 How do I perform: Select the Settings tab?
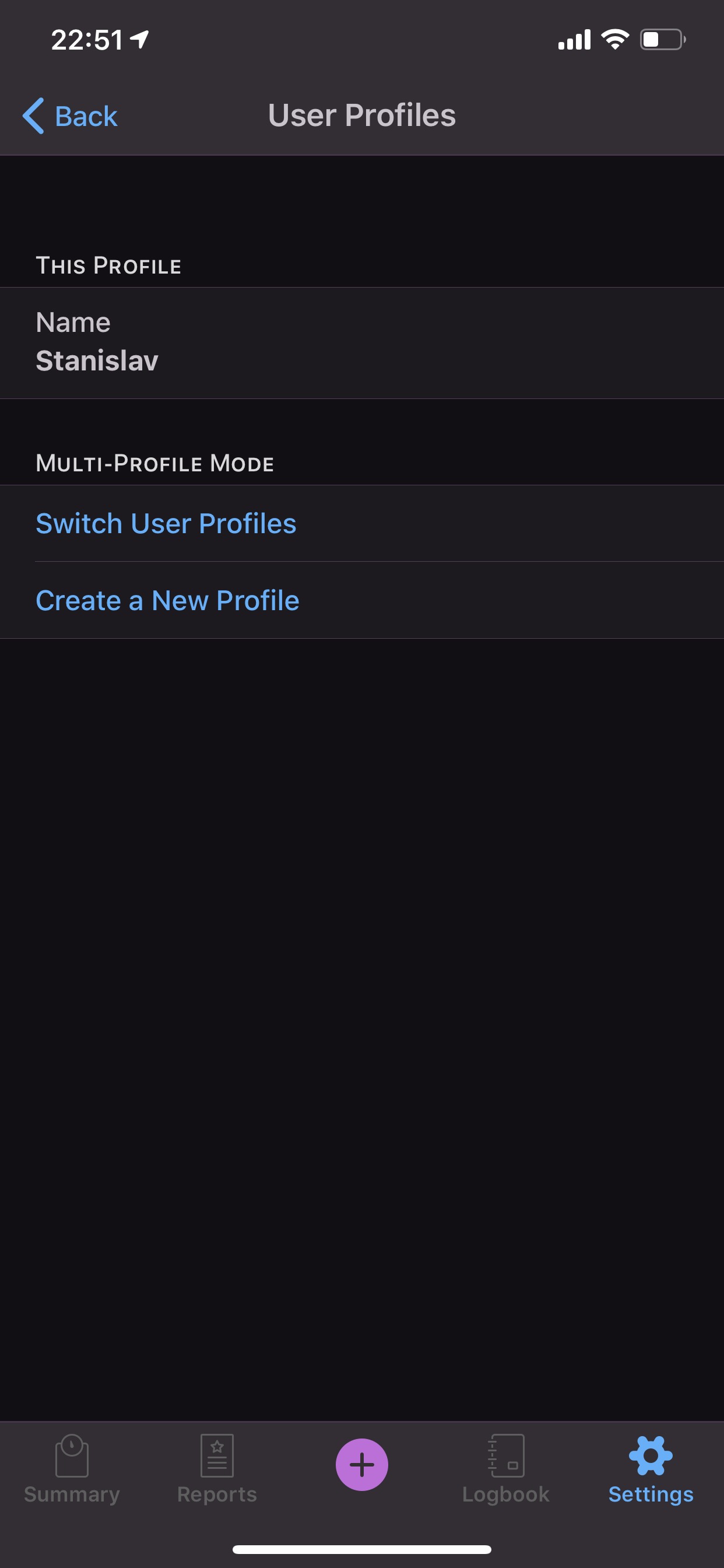pos(651,1469)
